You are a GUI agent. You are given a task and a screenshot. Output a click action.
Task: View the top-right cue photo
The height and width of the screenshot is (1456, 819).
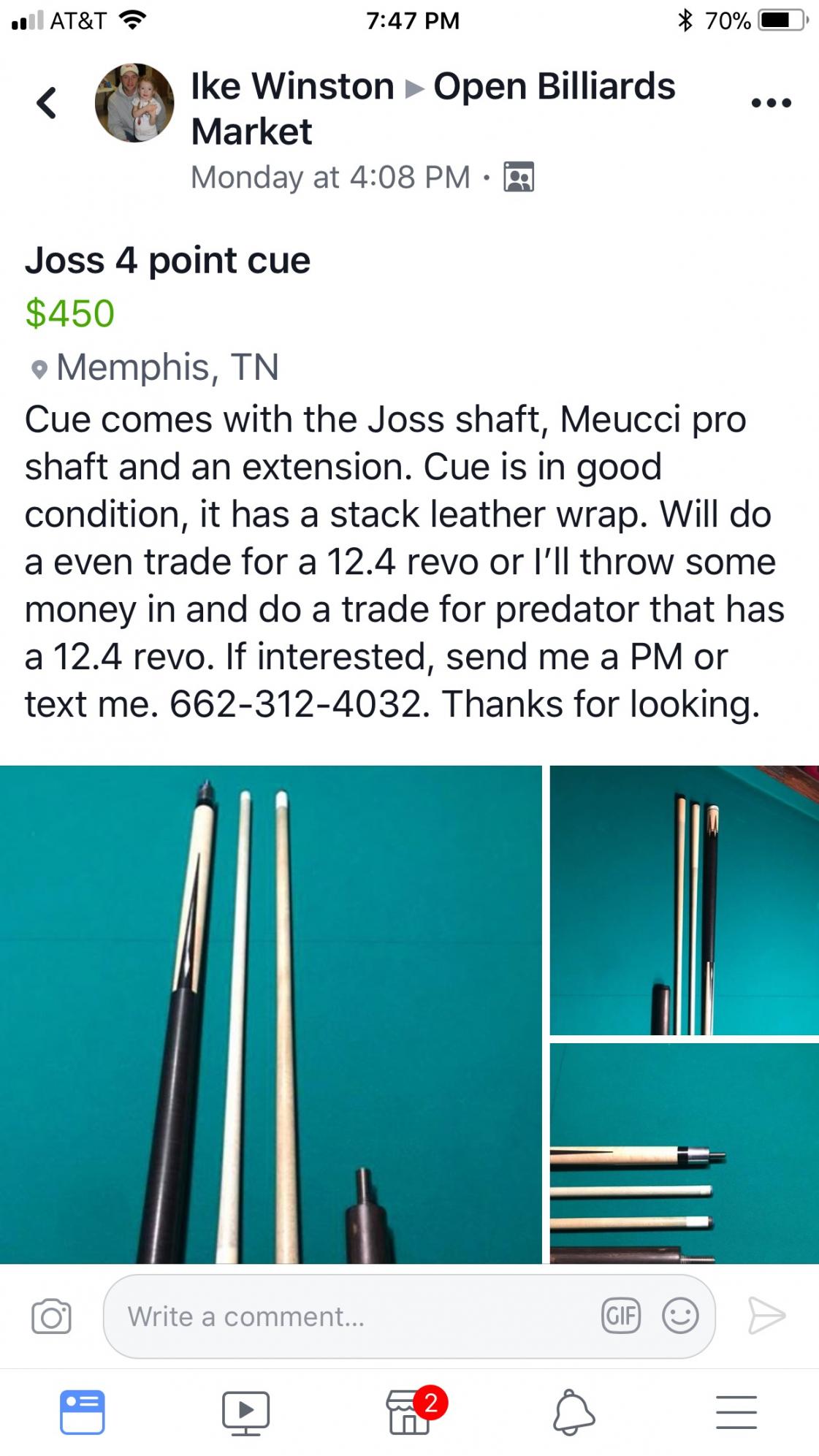pyautogui.click(x=684, y=900)
